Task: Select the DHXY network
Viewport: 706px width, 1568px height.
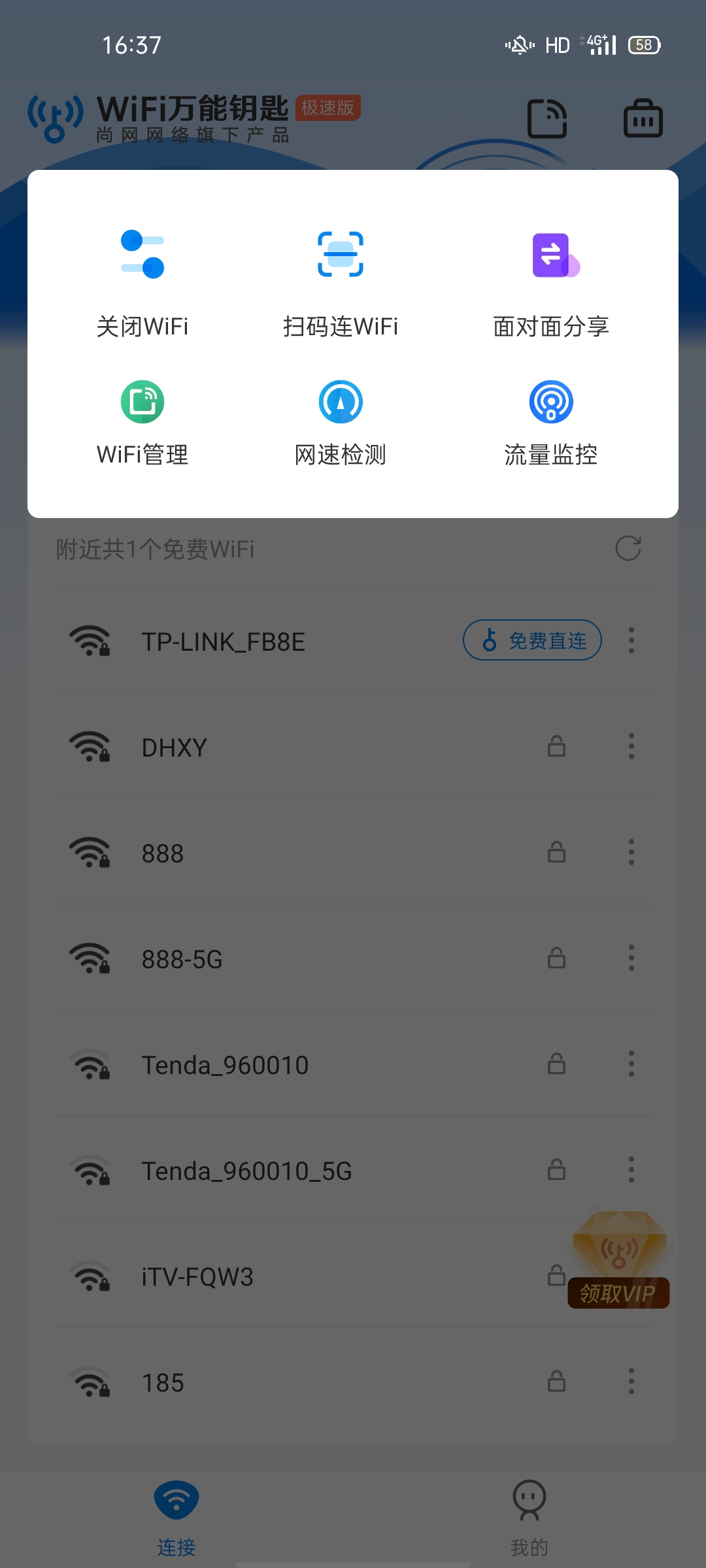Action: [x=175, y=747]
